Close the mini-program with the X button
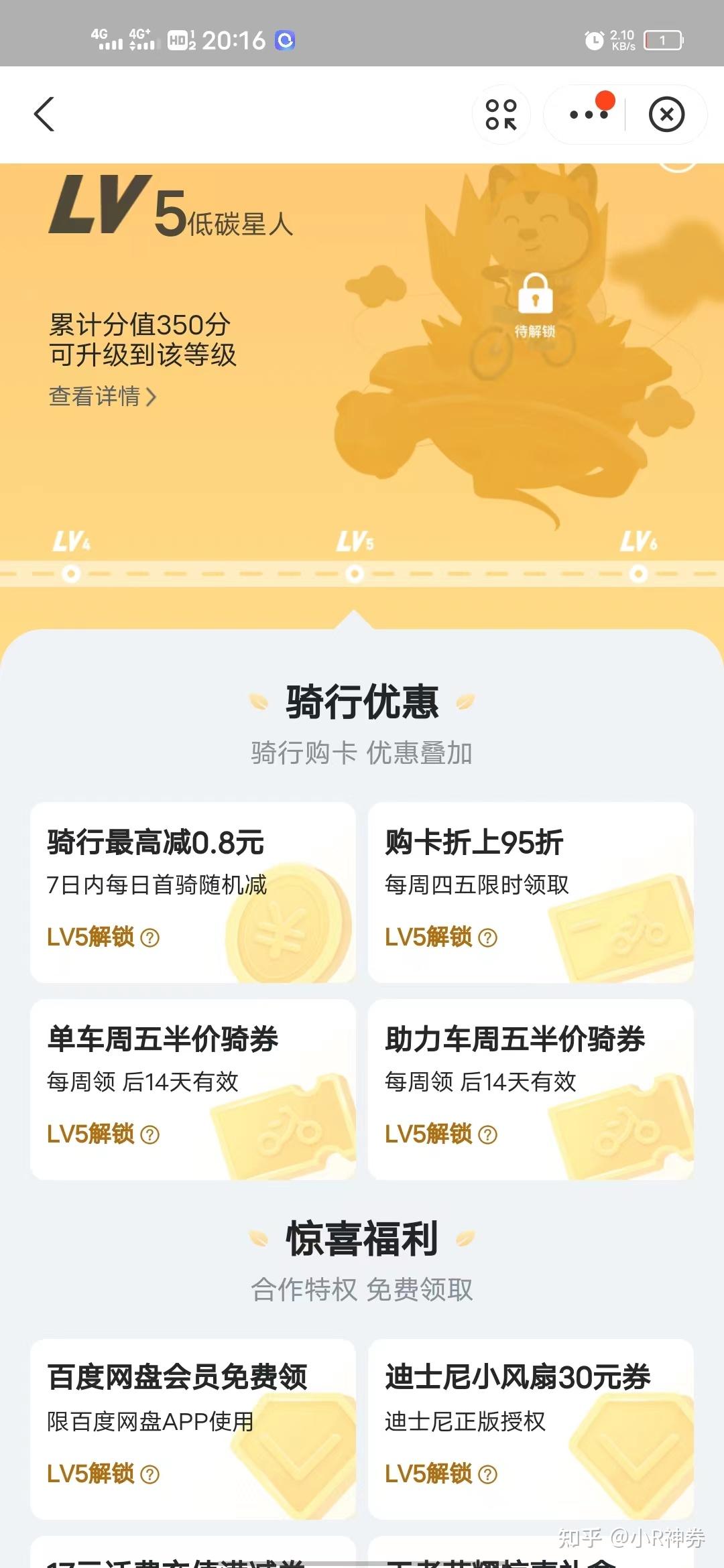This screenshot has height=1568, width=724. click(666, 115)
